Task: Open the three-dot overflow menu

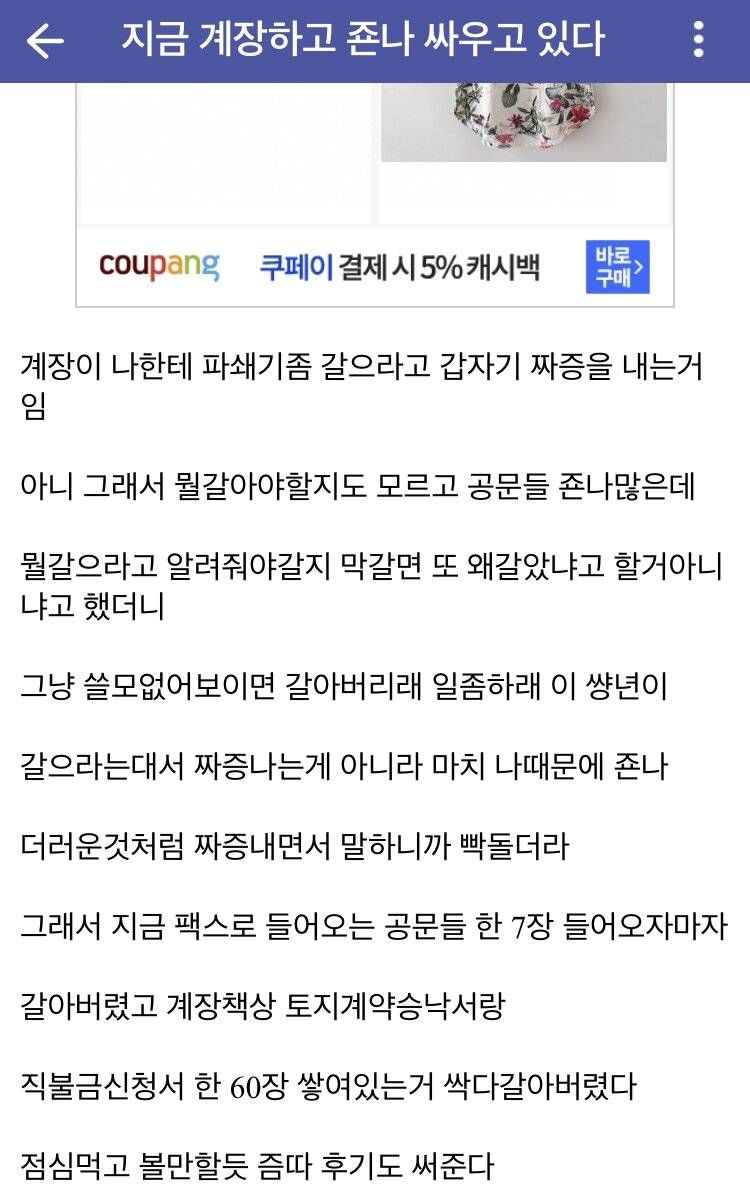Action: (698, 41)
